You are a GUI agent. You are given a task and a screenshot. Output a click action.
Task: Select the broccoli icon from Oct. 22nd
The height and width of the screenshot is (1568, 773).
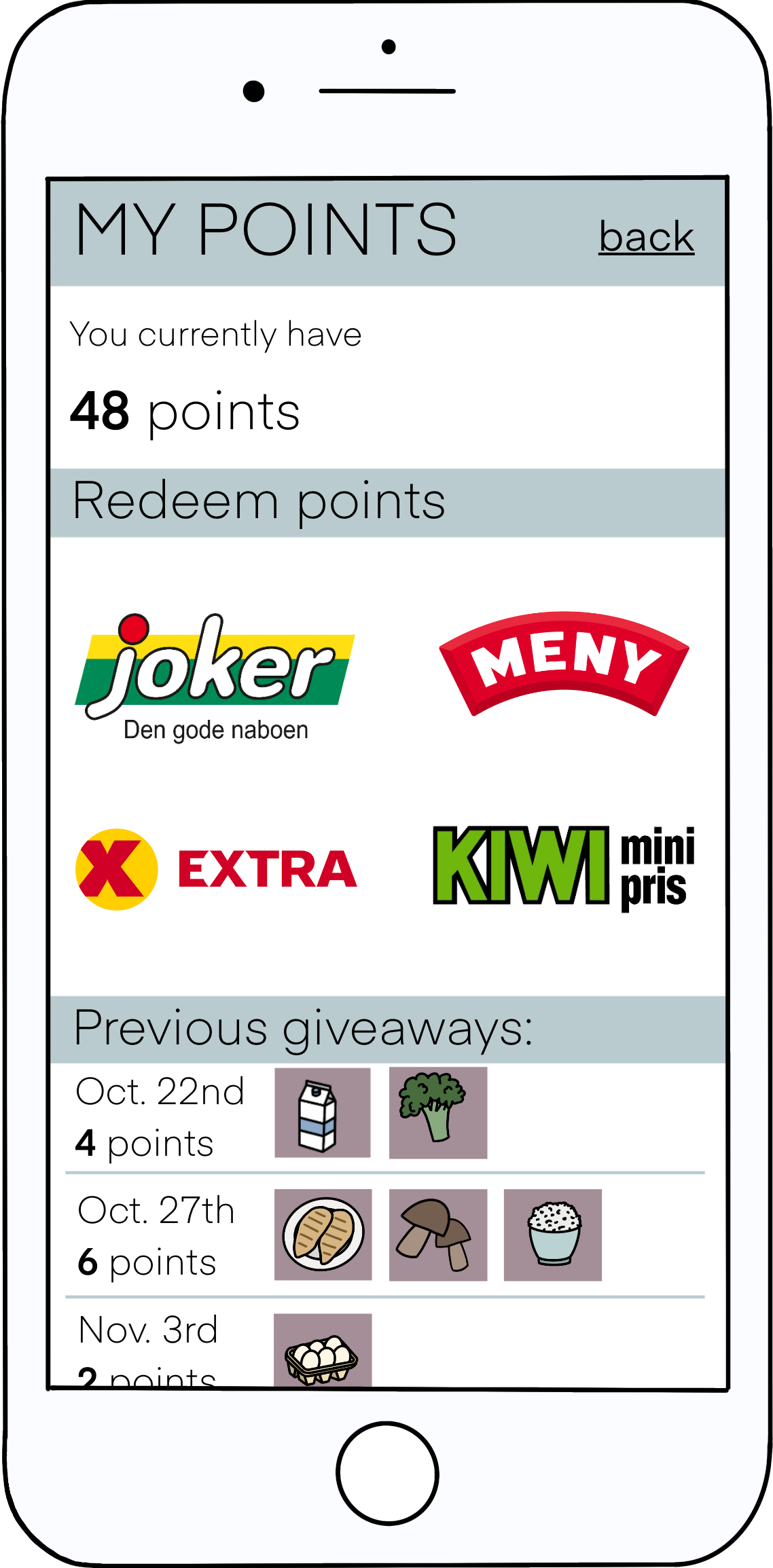click(437, 1114)
